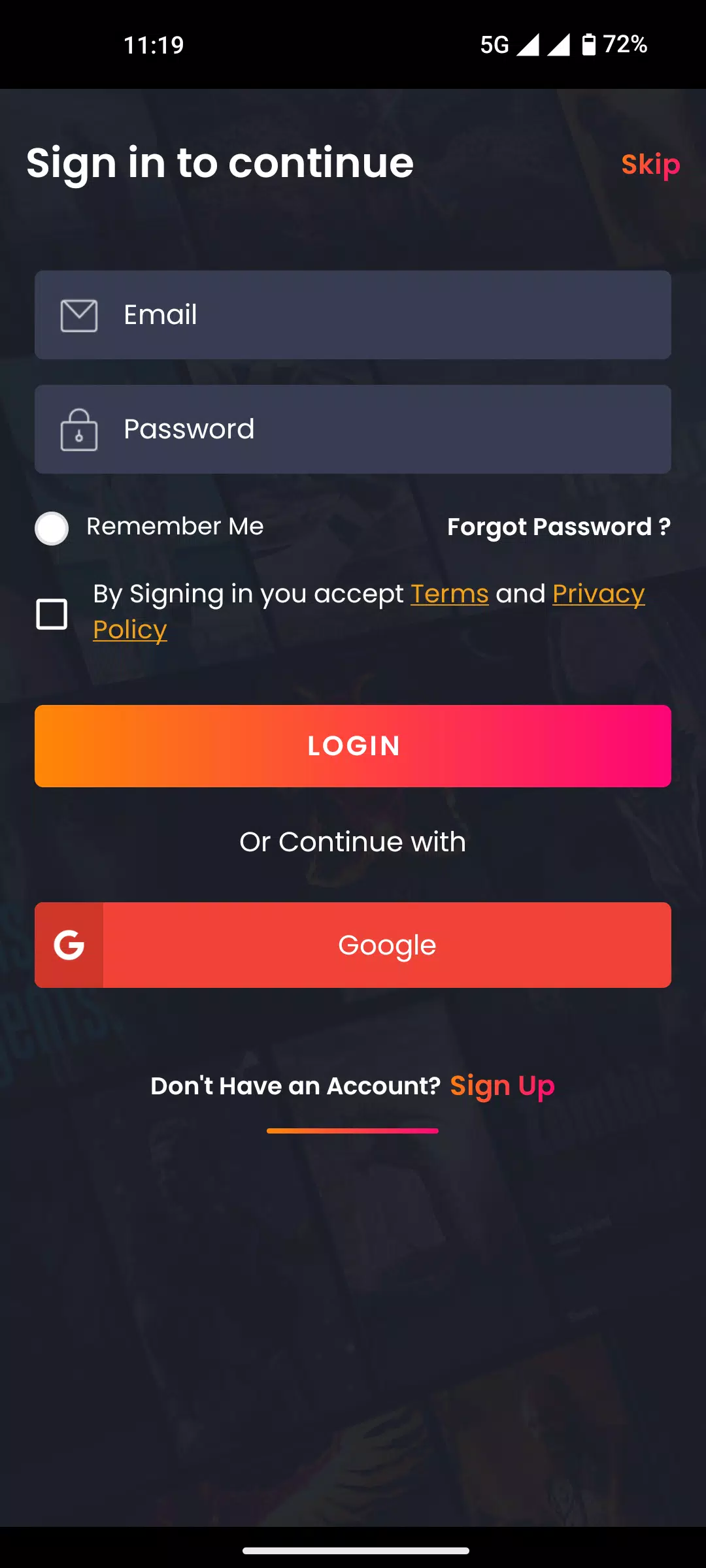Screen dimensions: 706x1568
Task: Tap the LOGIN button
Action: [353, 746]
